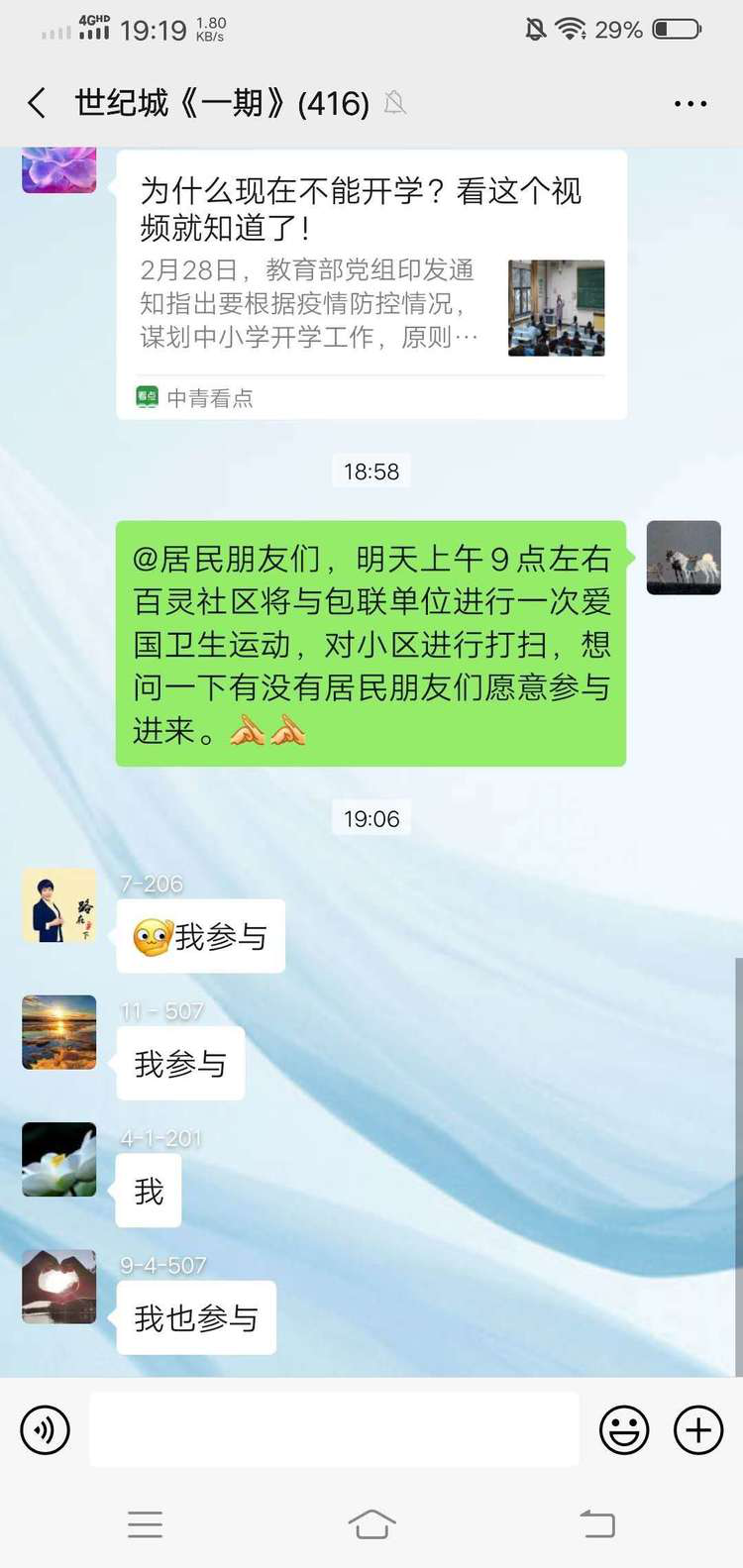Tap the system back button
This screenshot has width=743, height=1568.
click(597, 1524)
